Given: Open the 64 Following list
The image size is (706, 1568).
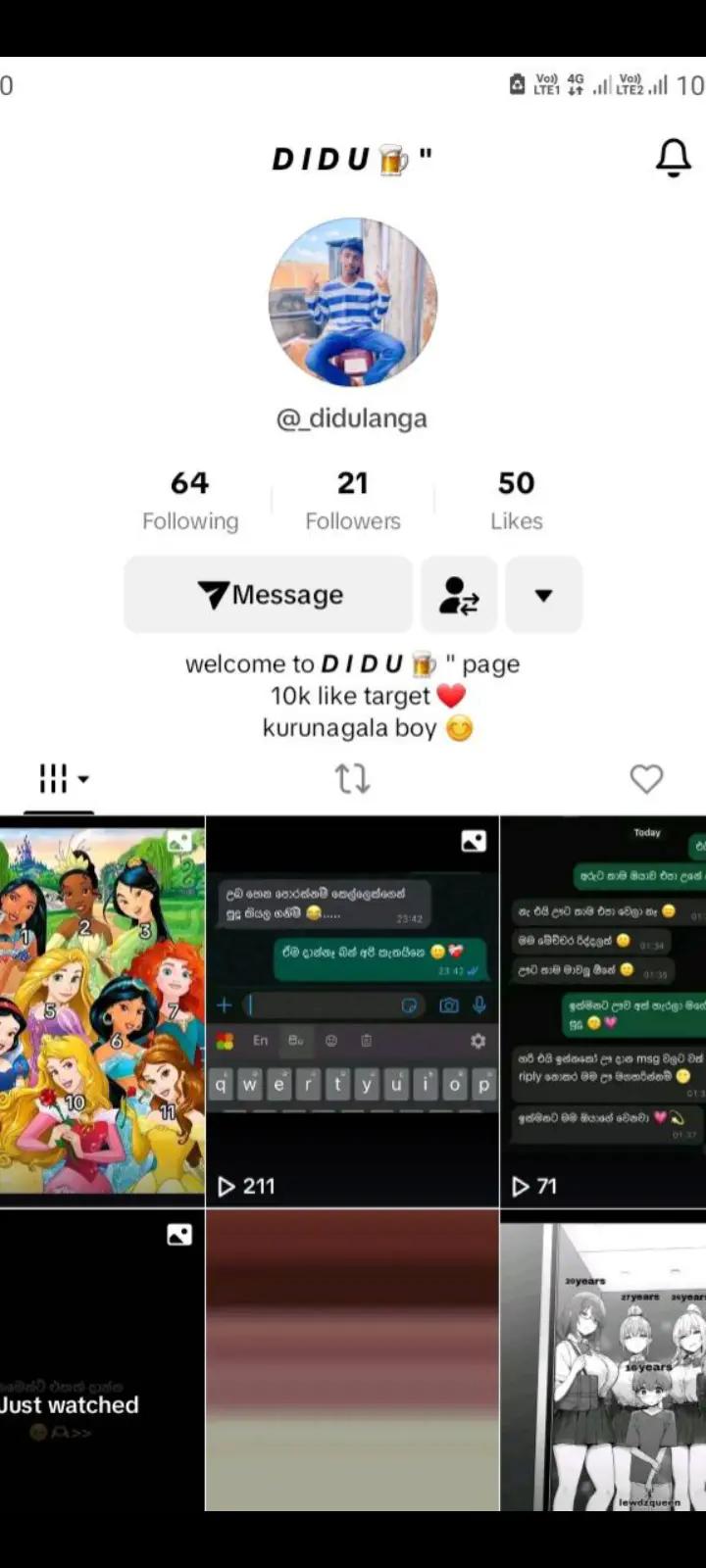Looking at the screenshot, I should [190, 500].
